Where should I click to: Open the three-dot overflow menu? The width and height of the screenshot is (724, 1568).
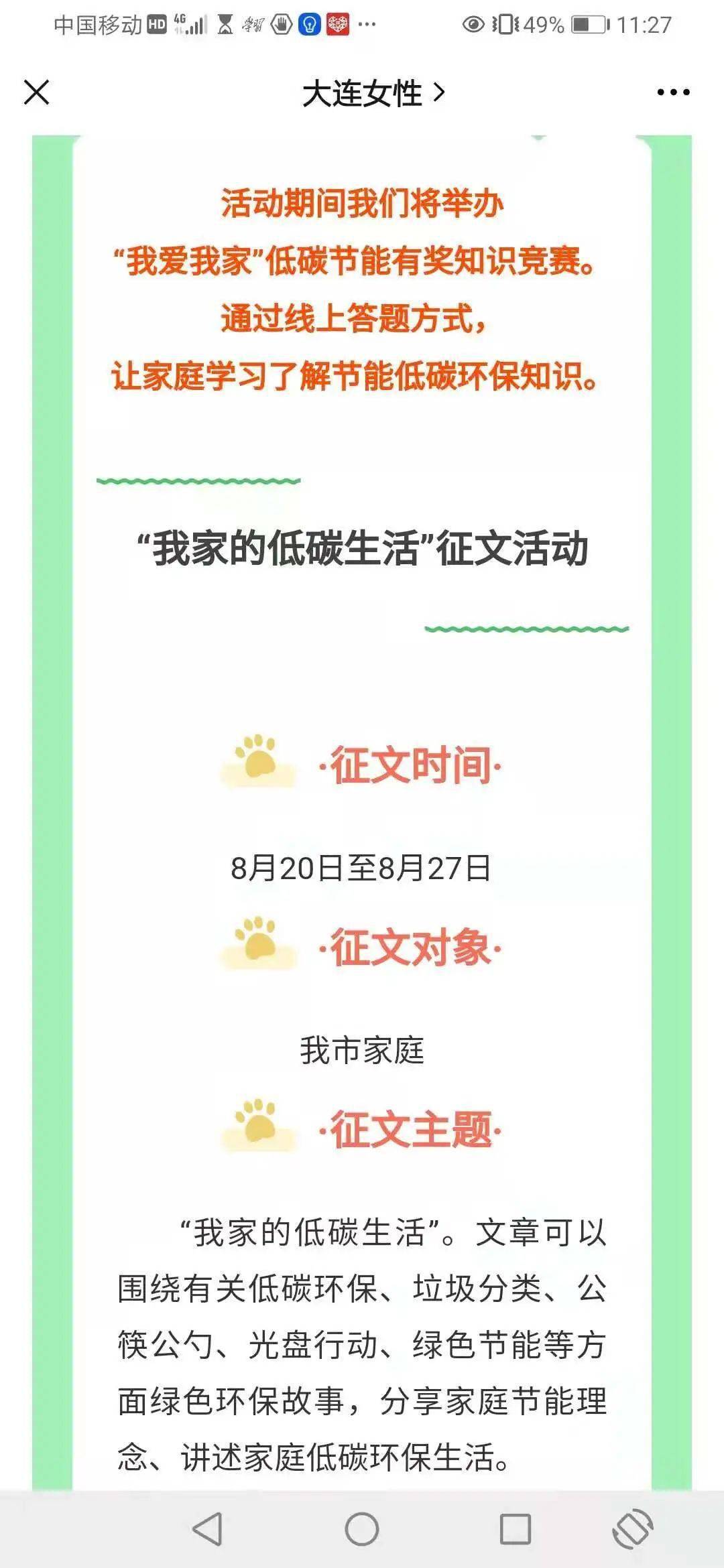[x=673, y=92]
